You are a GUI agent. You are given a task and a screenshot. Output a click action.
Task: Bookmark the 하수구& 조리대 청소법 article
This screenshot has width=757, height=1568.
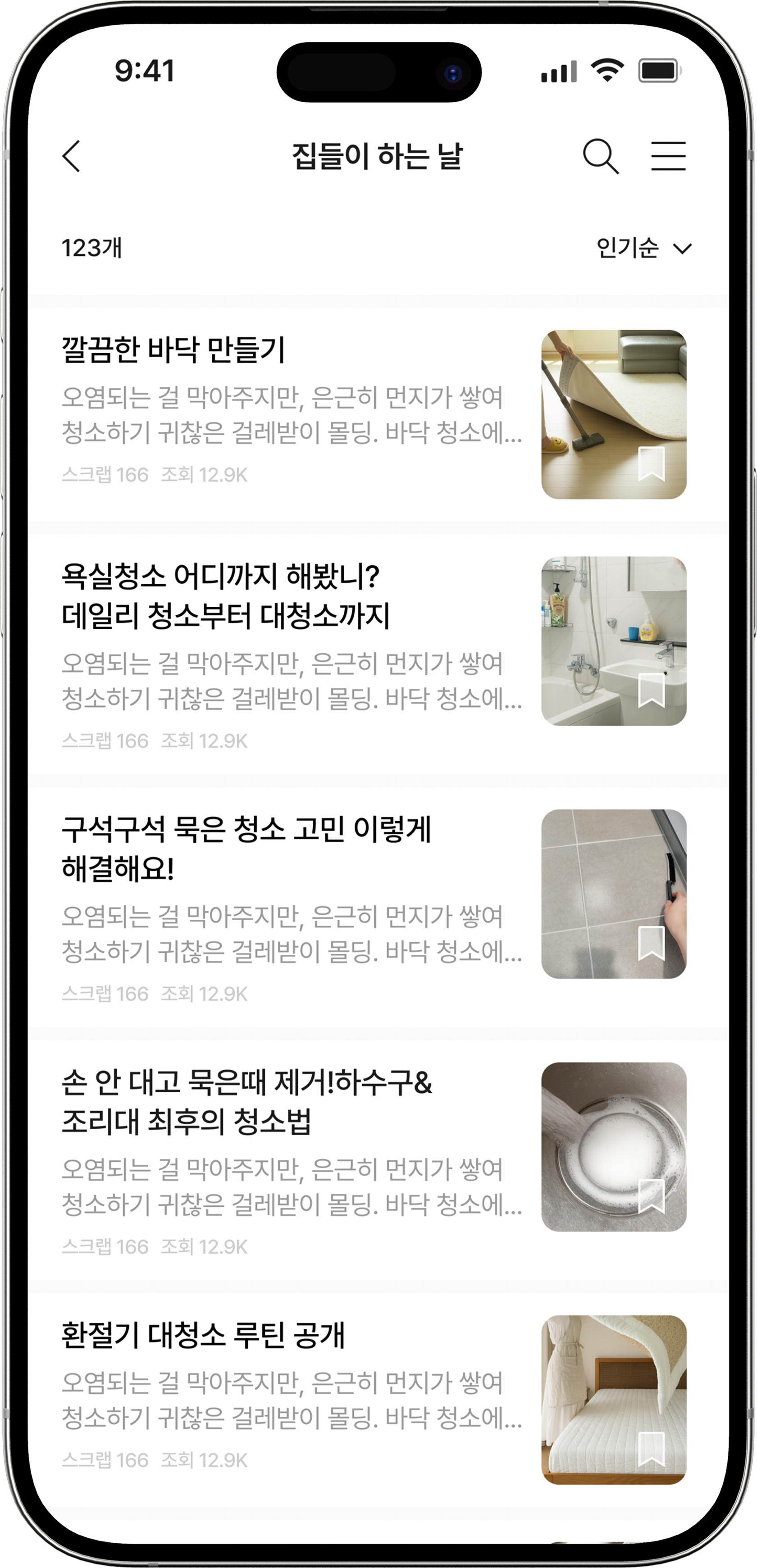651,1196
